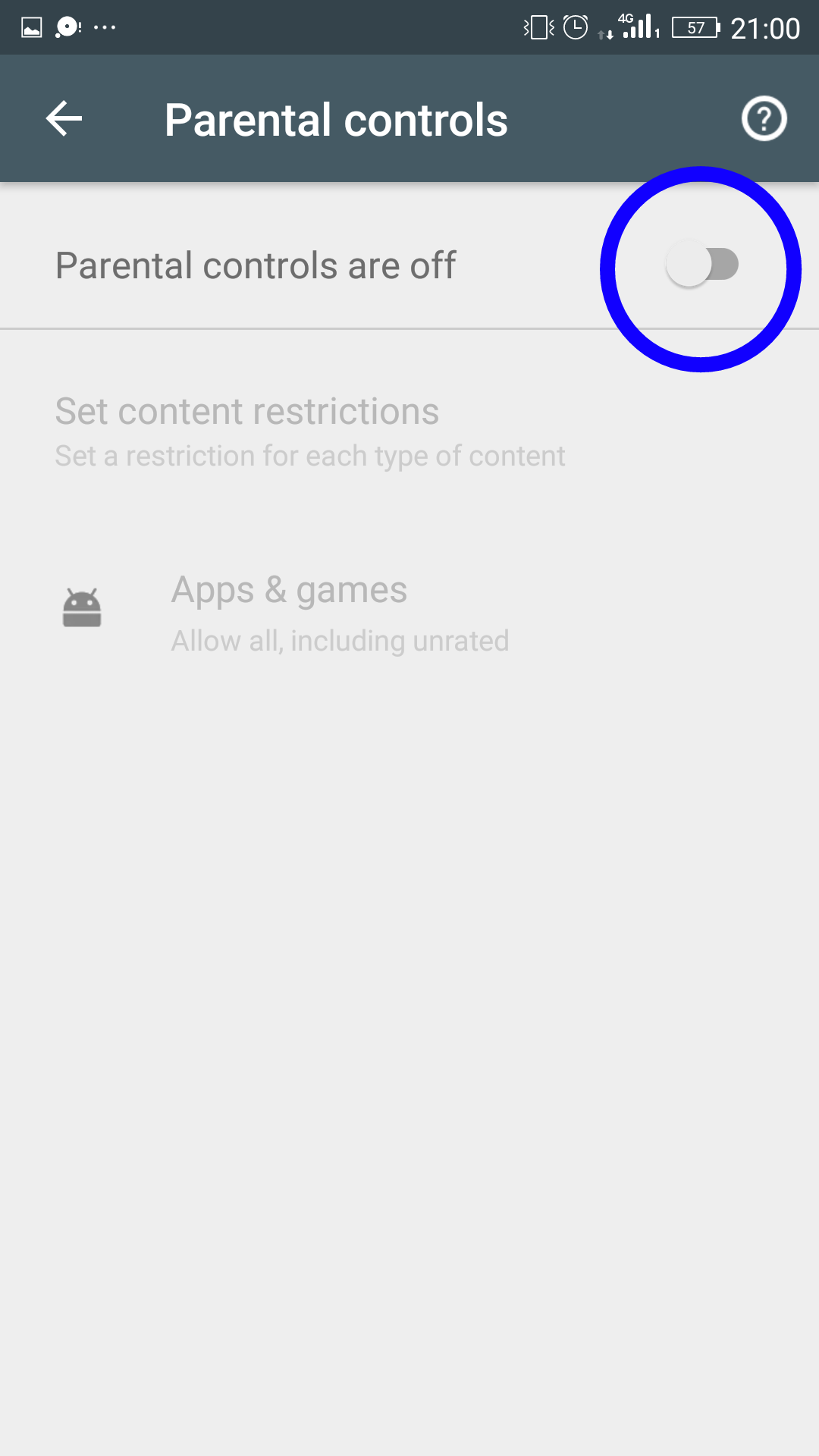Turn on the parental controls switch

[702, 265]
